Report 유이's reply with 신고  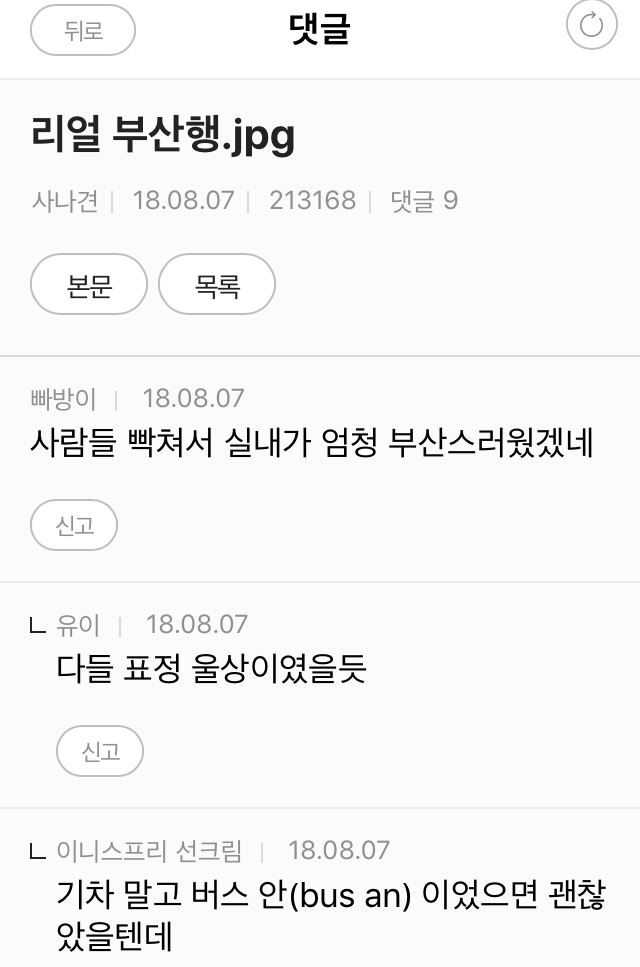tap(100, 751)
